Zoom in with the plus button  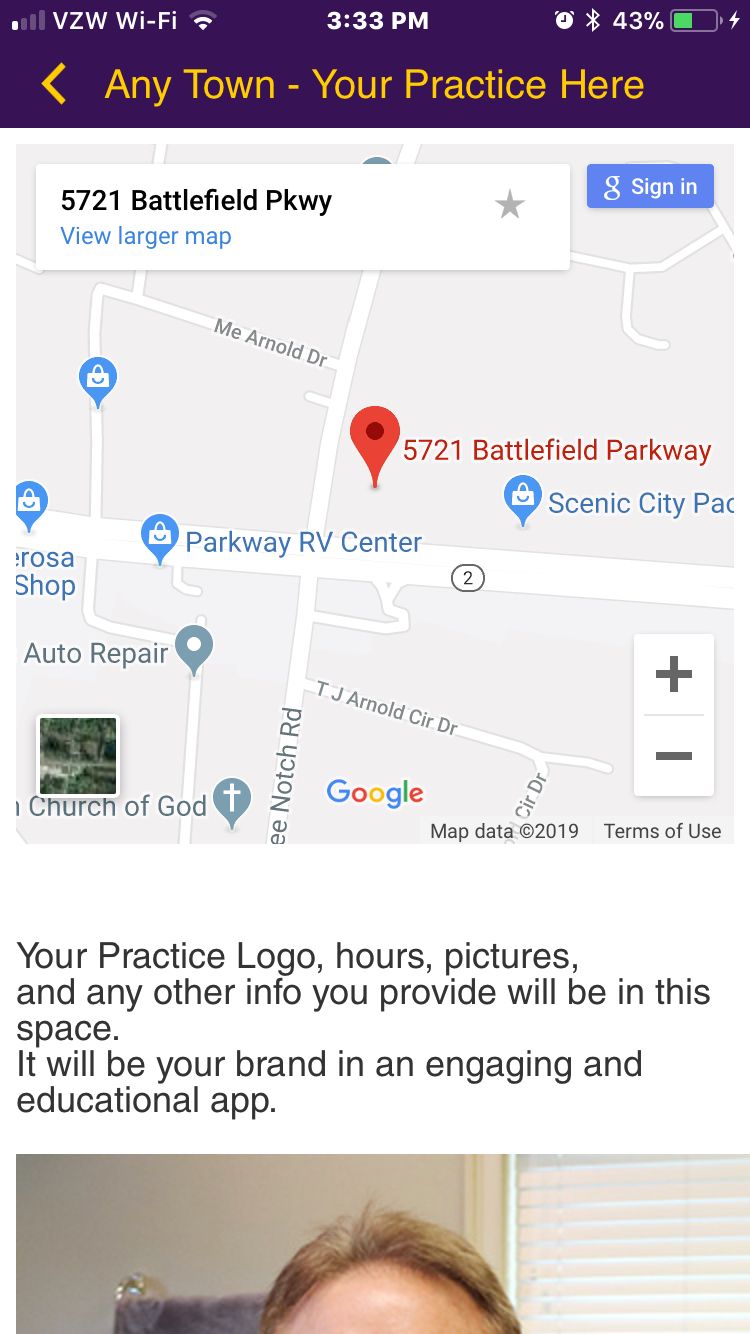(x=673, y=674)
